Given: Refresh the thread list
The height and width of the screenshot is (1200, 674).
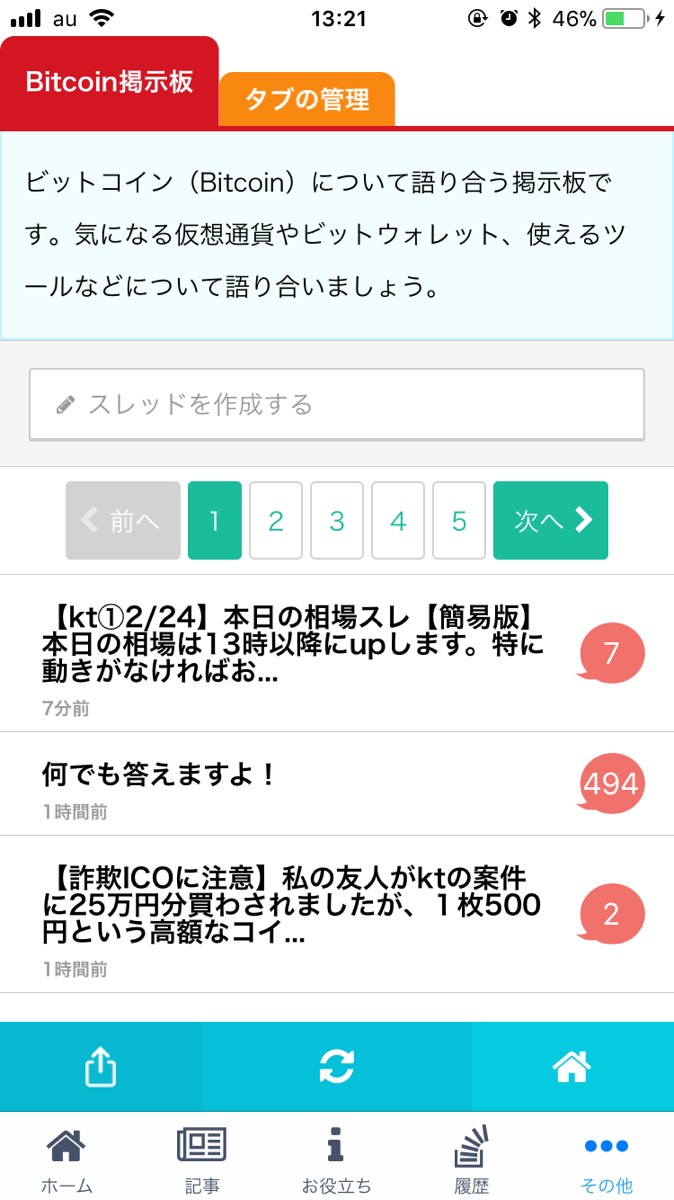Looking at the screenshot, I should pos(337,1067).
